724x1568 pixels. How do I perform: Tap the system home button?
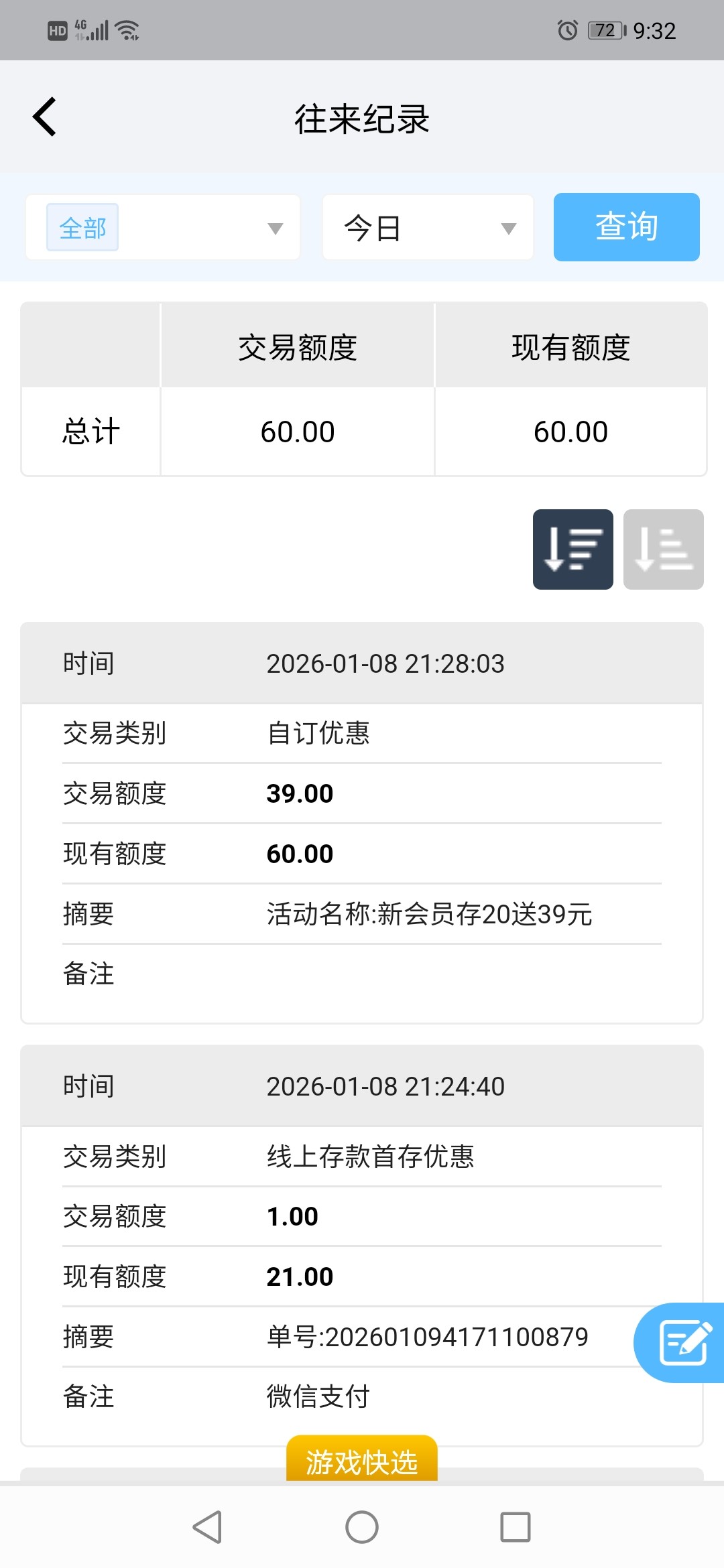coord(362,1527)
